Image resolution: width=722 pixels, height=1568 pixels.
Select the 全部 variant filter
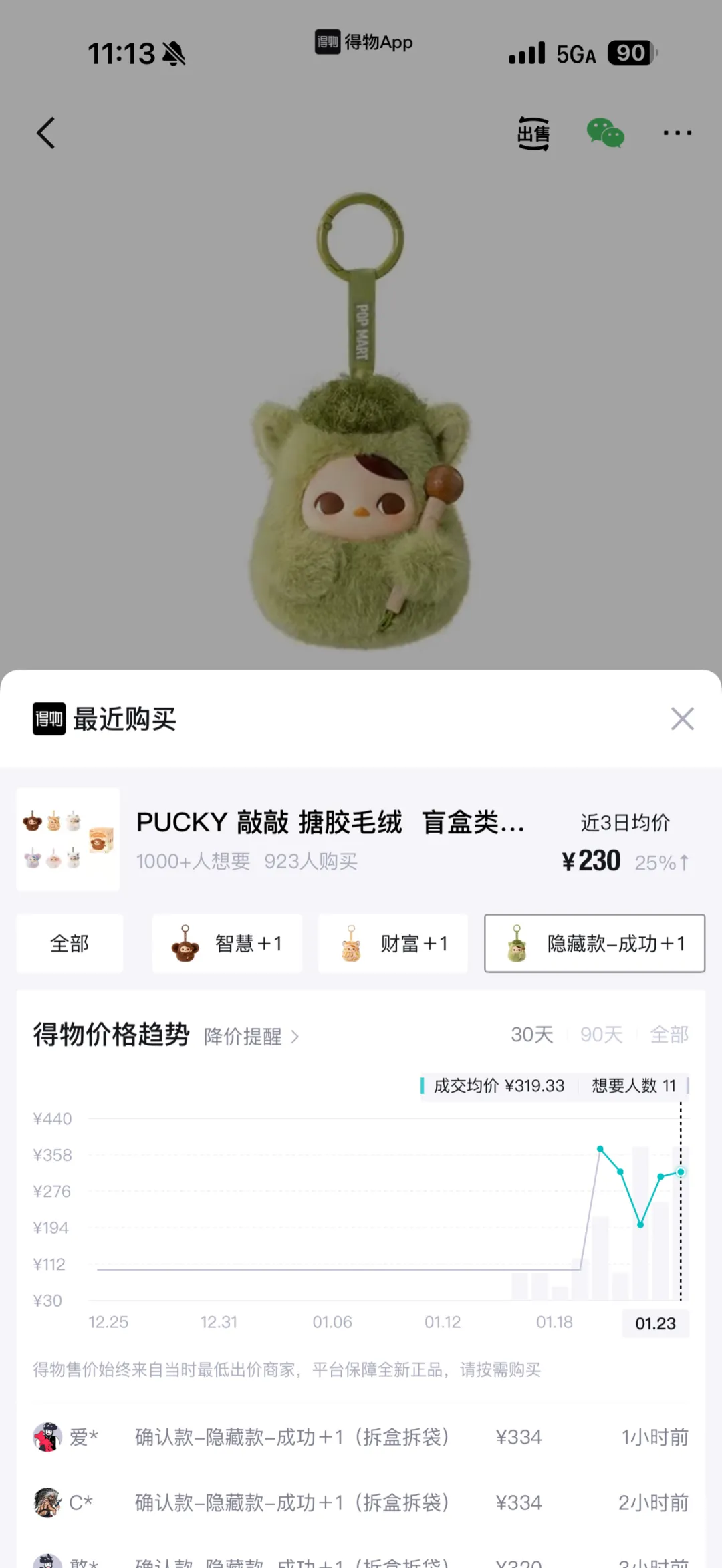pos(70,944)
